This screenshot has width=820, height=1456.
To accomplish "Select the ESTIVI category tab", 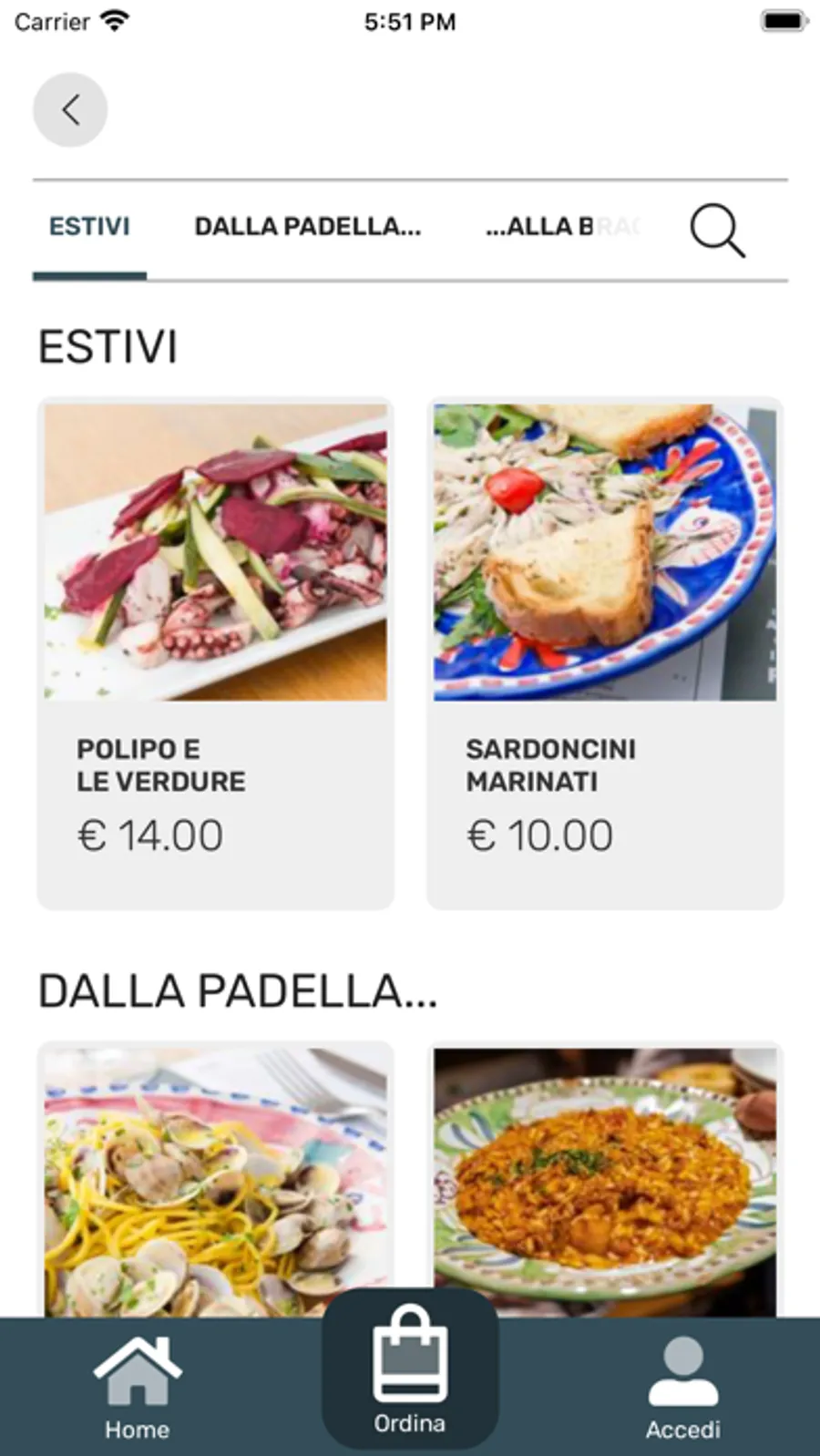I will click(89, 227).
